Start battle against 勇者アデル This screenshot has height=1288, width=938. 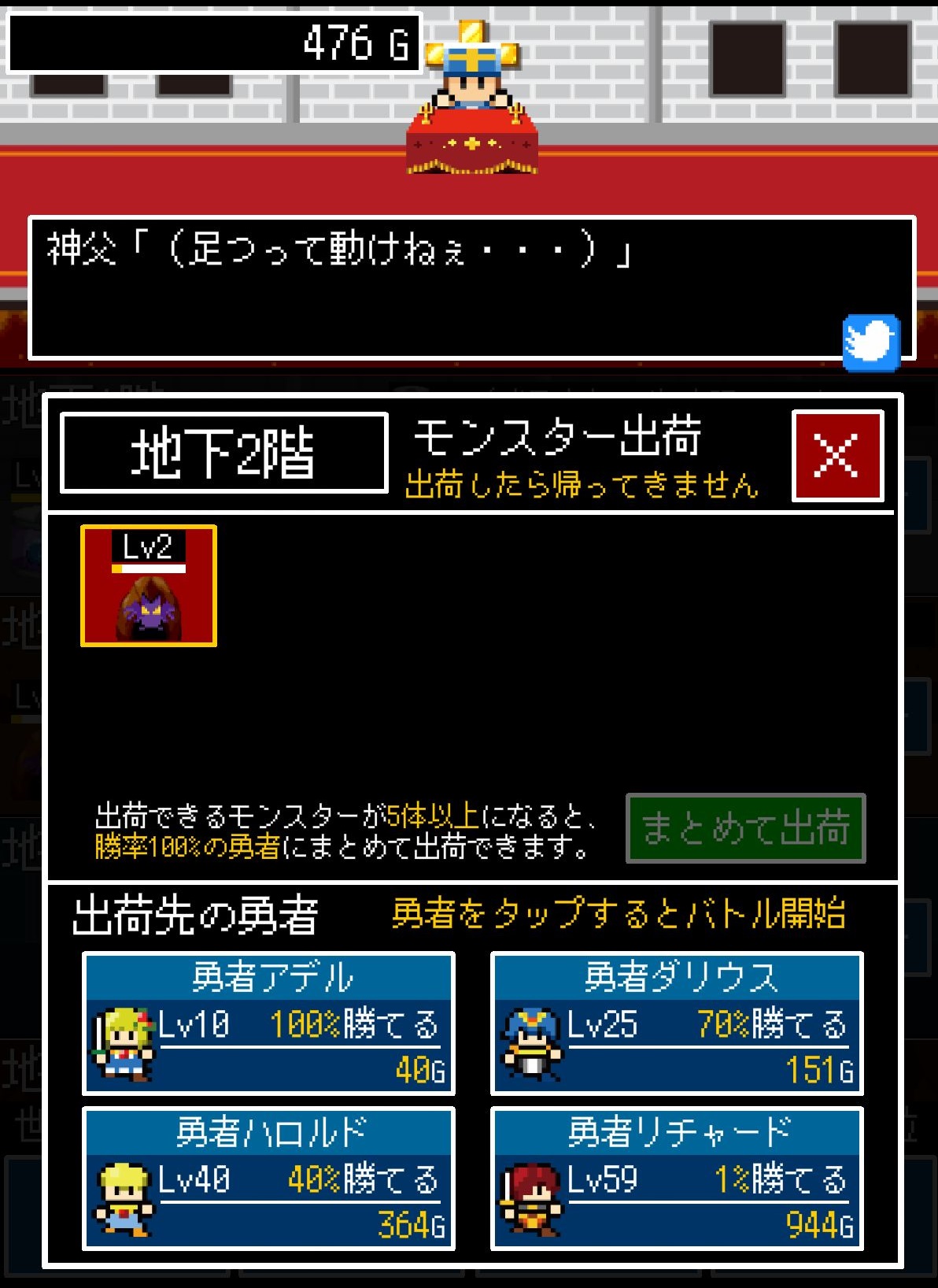pyautogui.click(x=268, y=1023)
